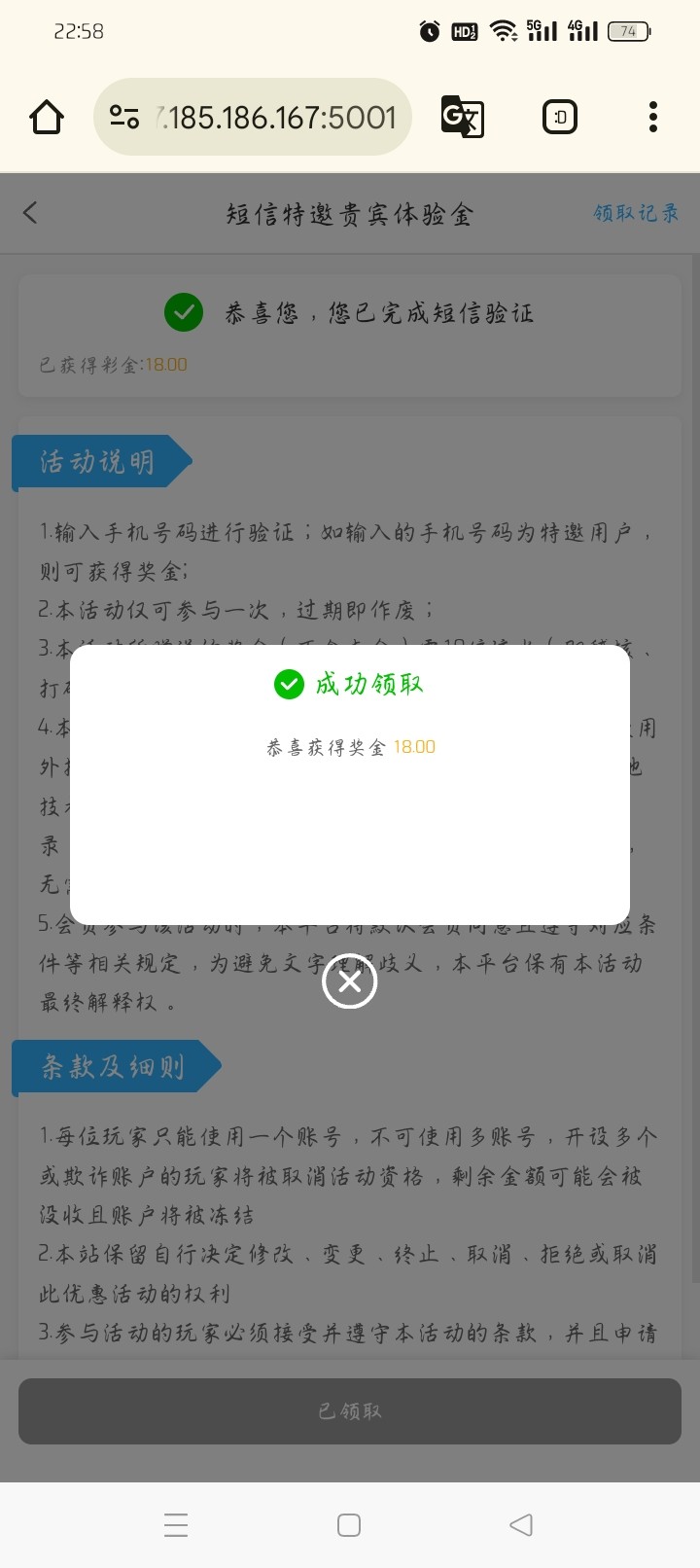Open 领取记录 claim history
This screenshot has width=700, height=1568.
click(636, 213)
